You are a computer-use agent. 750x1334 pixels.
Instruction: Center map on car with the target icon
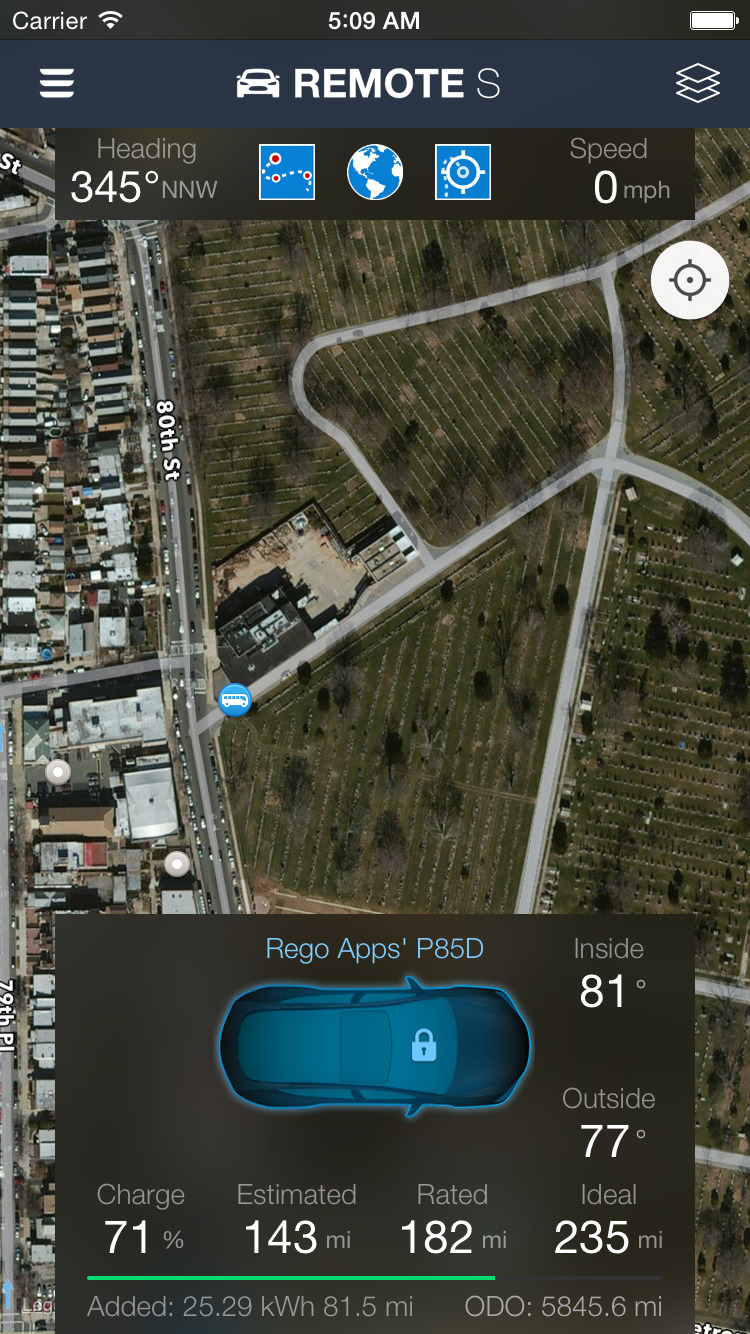pyautogui.click(x=461, y=172)
